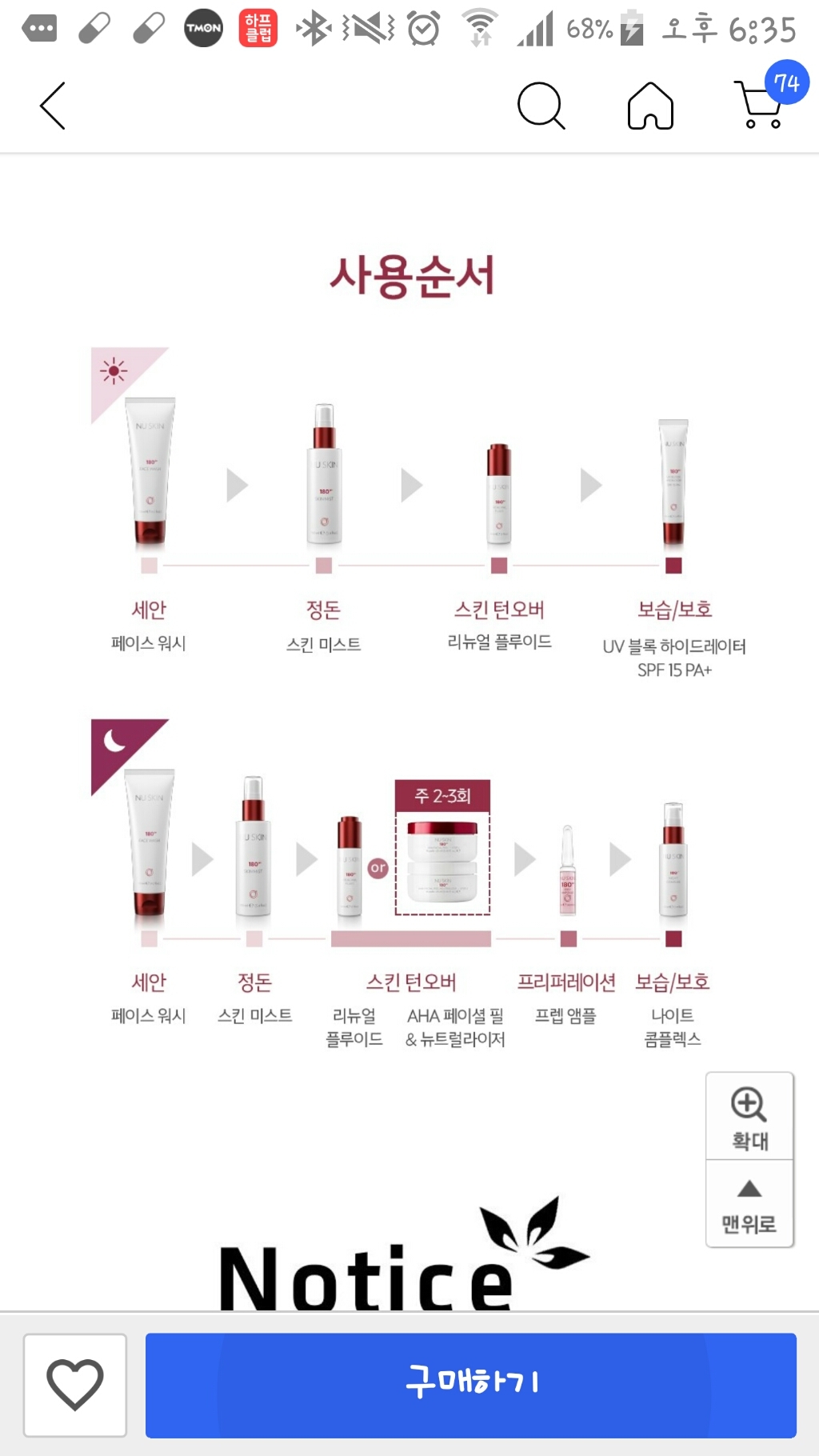Tap 확대 to enlarge the product image
This screenshot has height=1456, width=819.
749,1117
